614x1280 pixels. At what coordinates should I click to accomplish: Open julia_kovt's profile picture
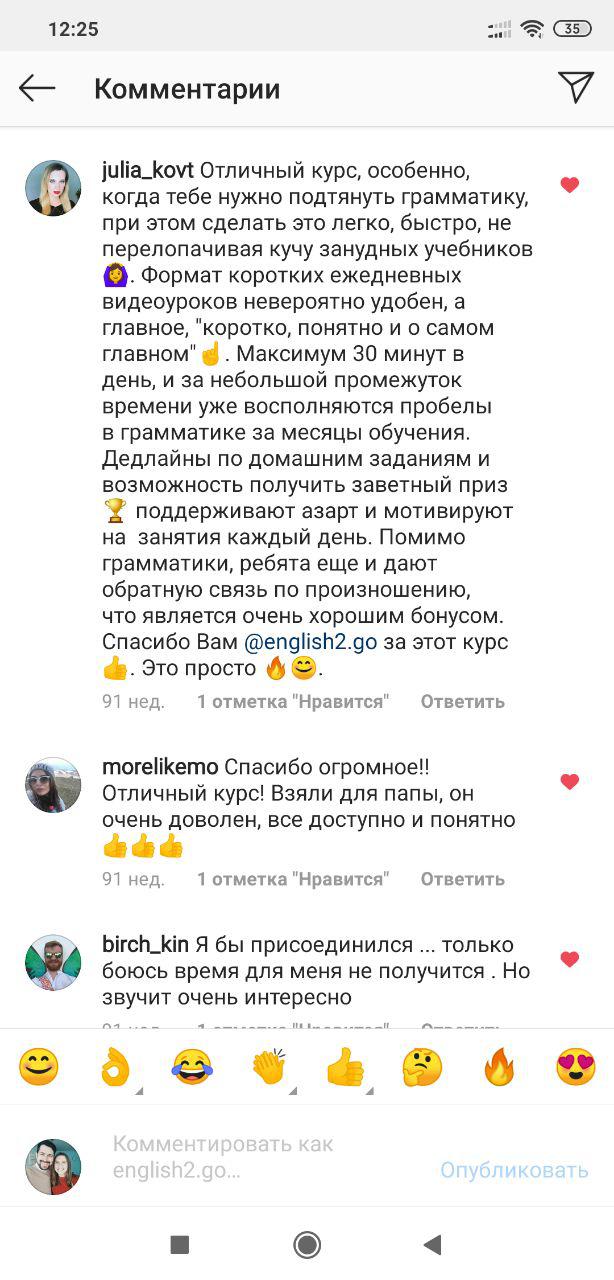(x=53, y=187)
